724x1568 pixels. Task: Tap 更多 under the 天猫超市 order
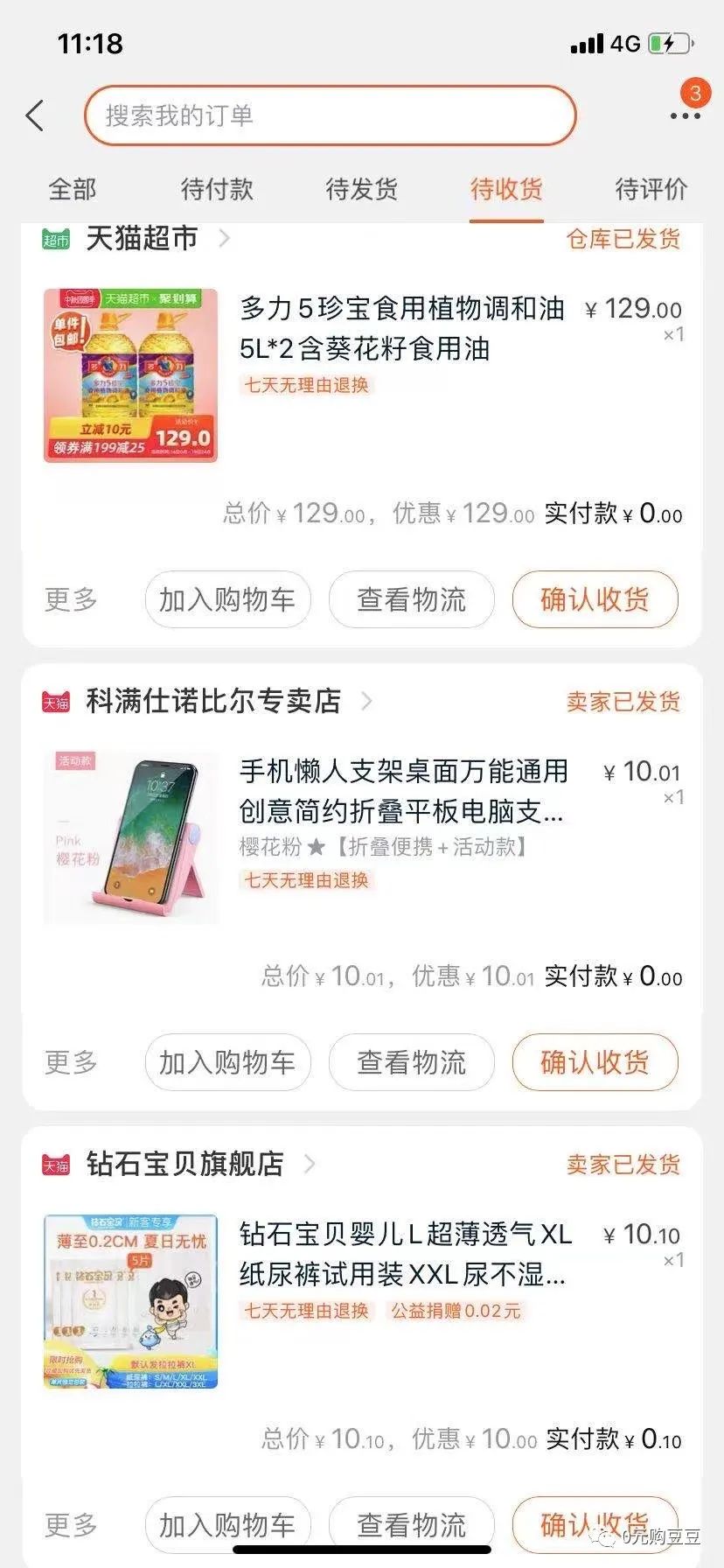[x=71, y=600]
